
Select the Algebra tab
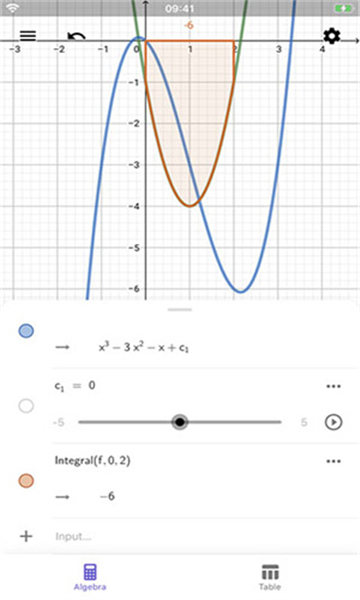point(90,577)
